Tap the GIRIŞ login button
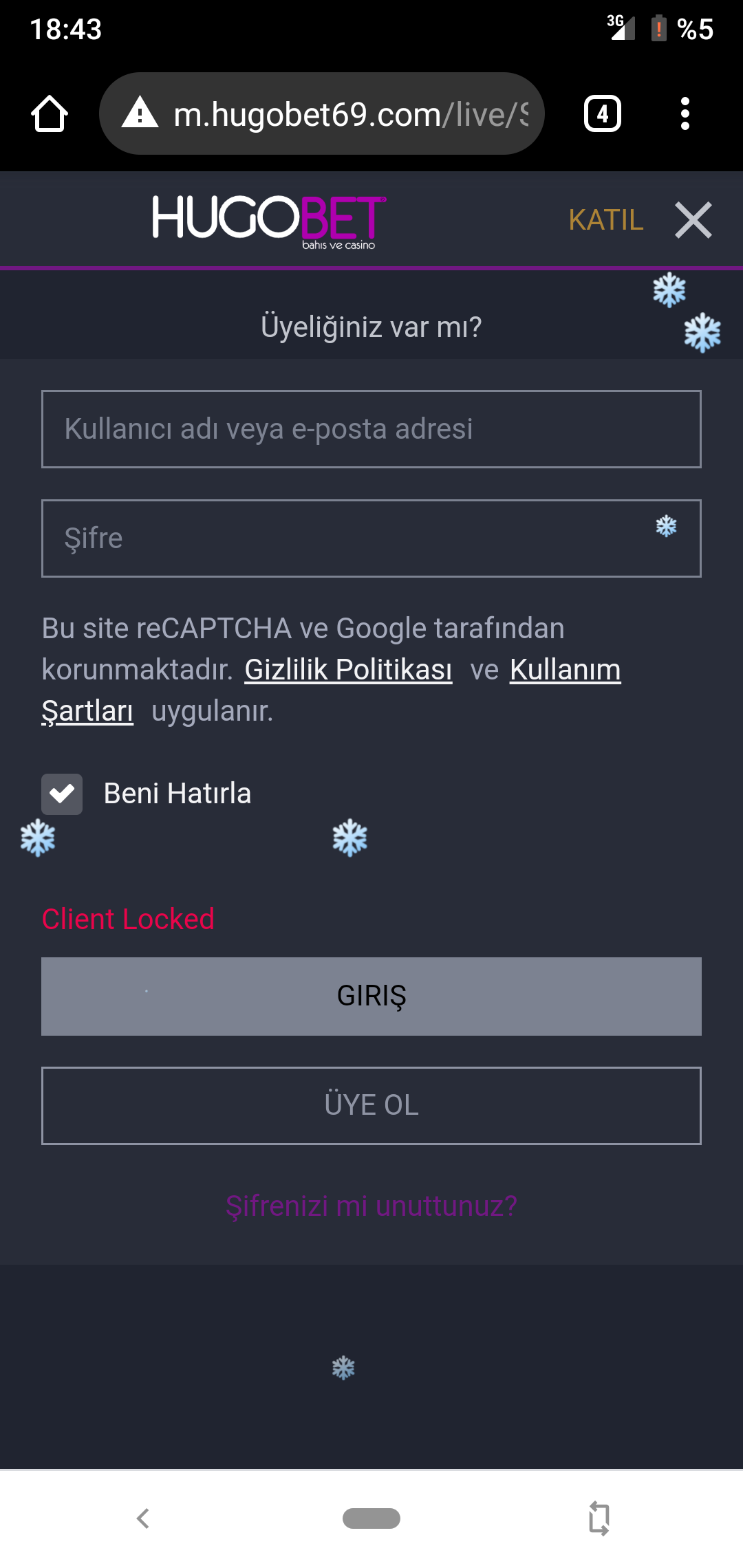The image size is (743, 1568). coord(371,997)
